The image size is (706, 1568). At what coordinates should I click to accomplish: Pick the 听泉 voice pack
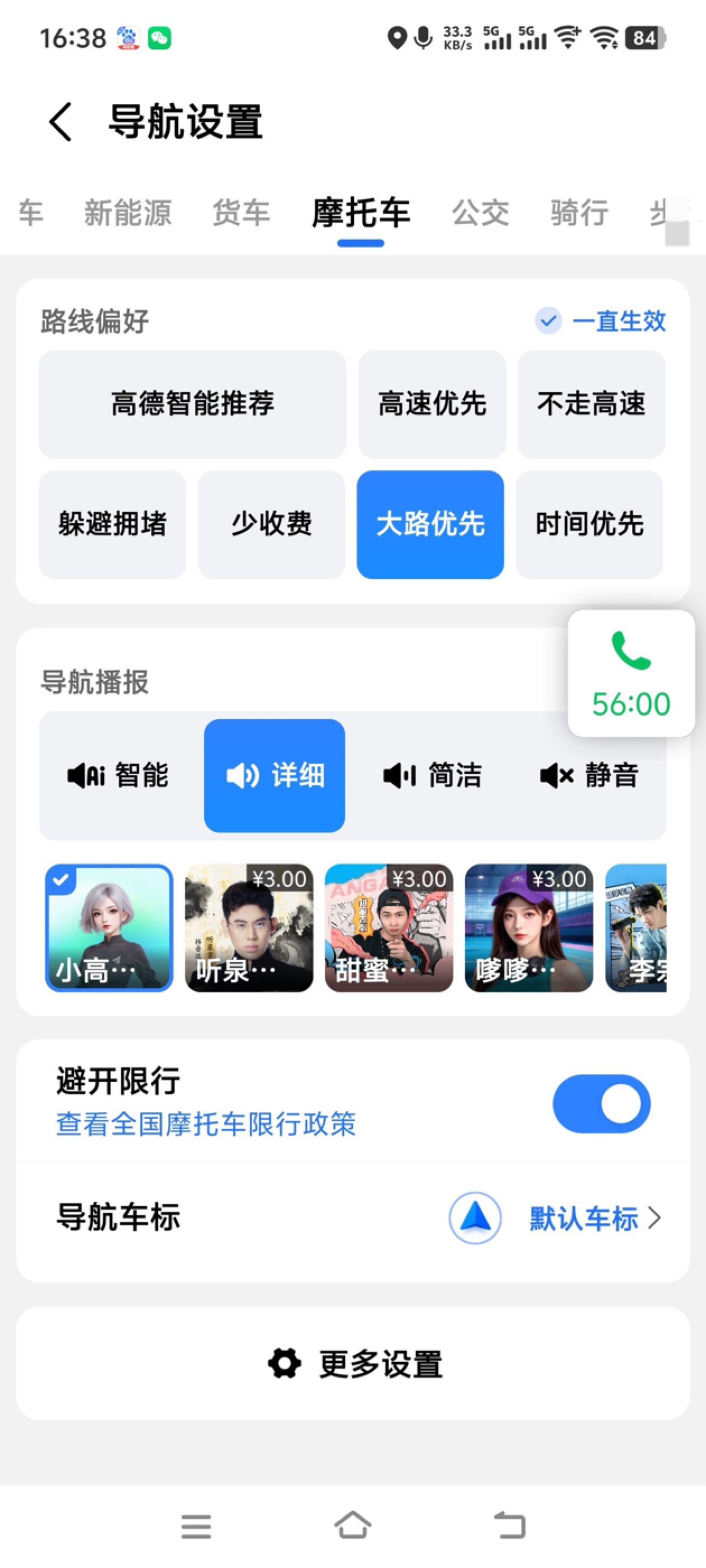tap(248, 928)
